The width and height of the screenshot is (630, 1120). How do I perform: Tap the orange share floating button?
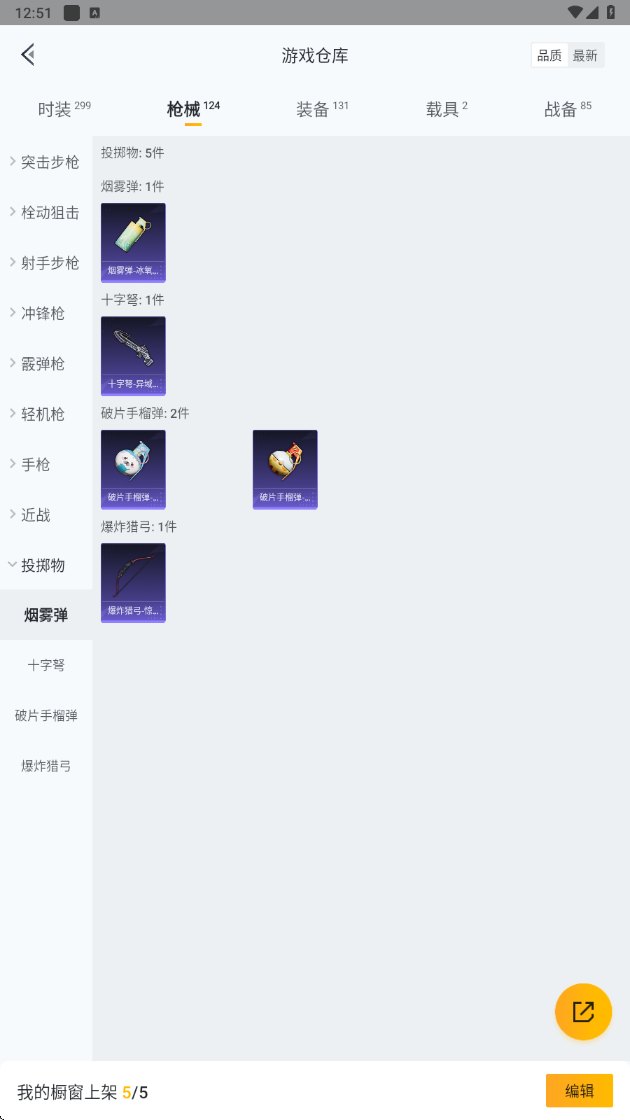(583, 1011)
